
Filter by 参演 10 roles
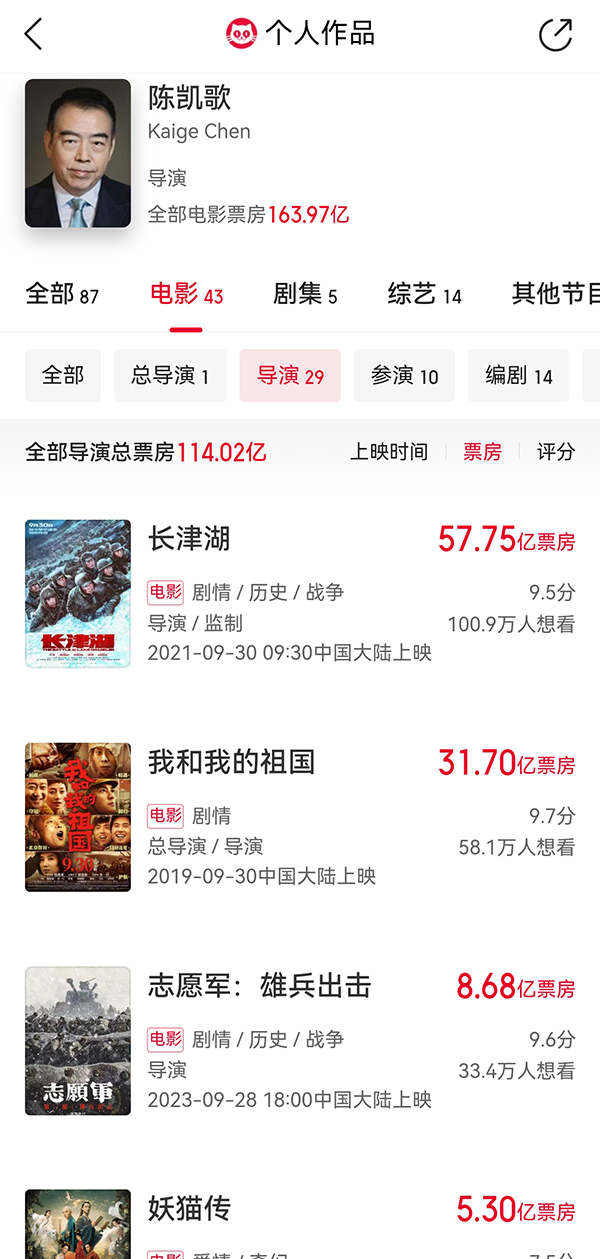[x=404, y=375]
